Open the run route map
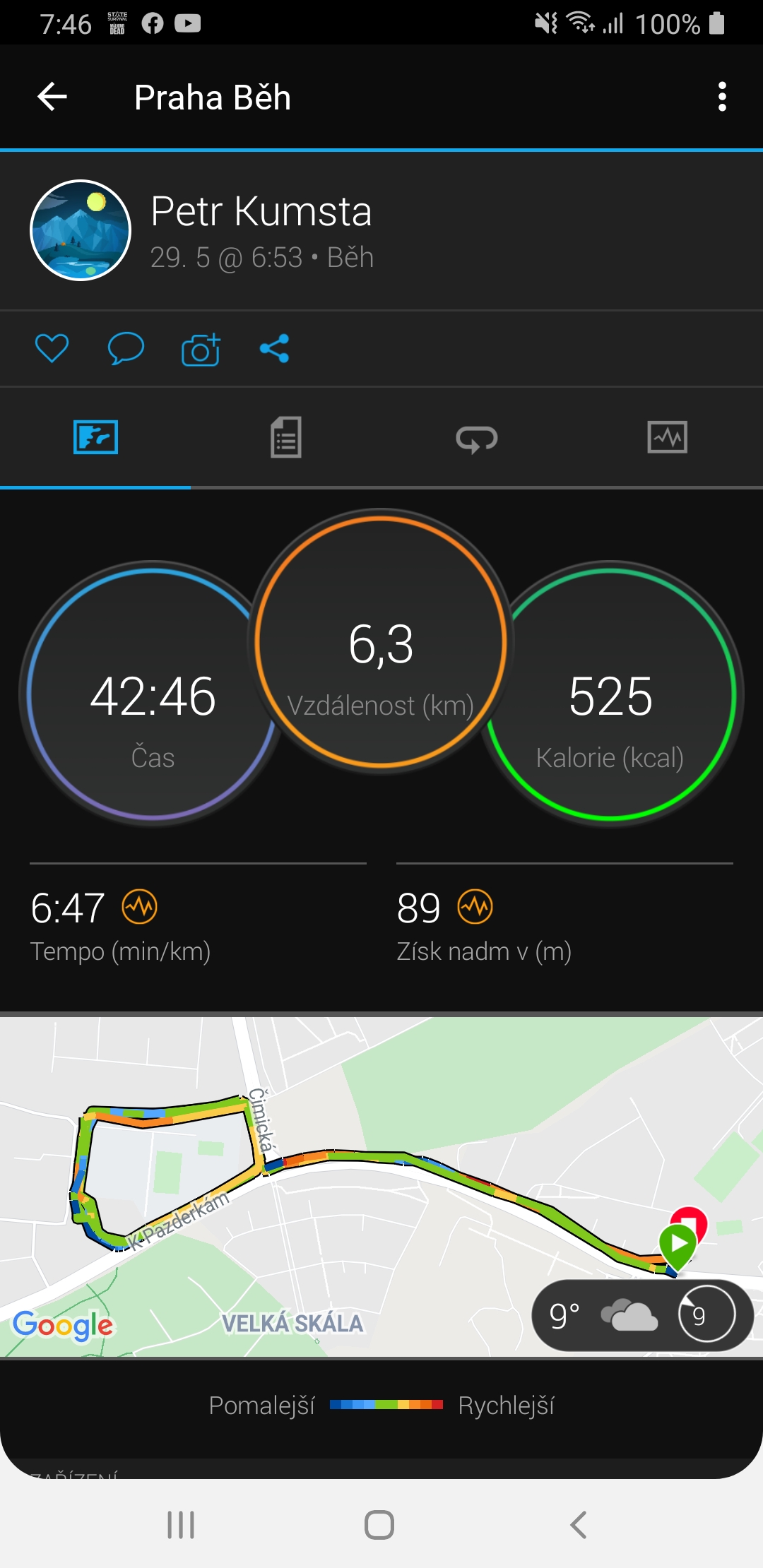The height and width of the screenshot is (1568, 763). [381, 1187]
